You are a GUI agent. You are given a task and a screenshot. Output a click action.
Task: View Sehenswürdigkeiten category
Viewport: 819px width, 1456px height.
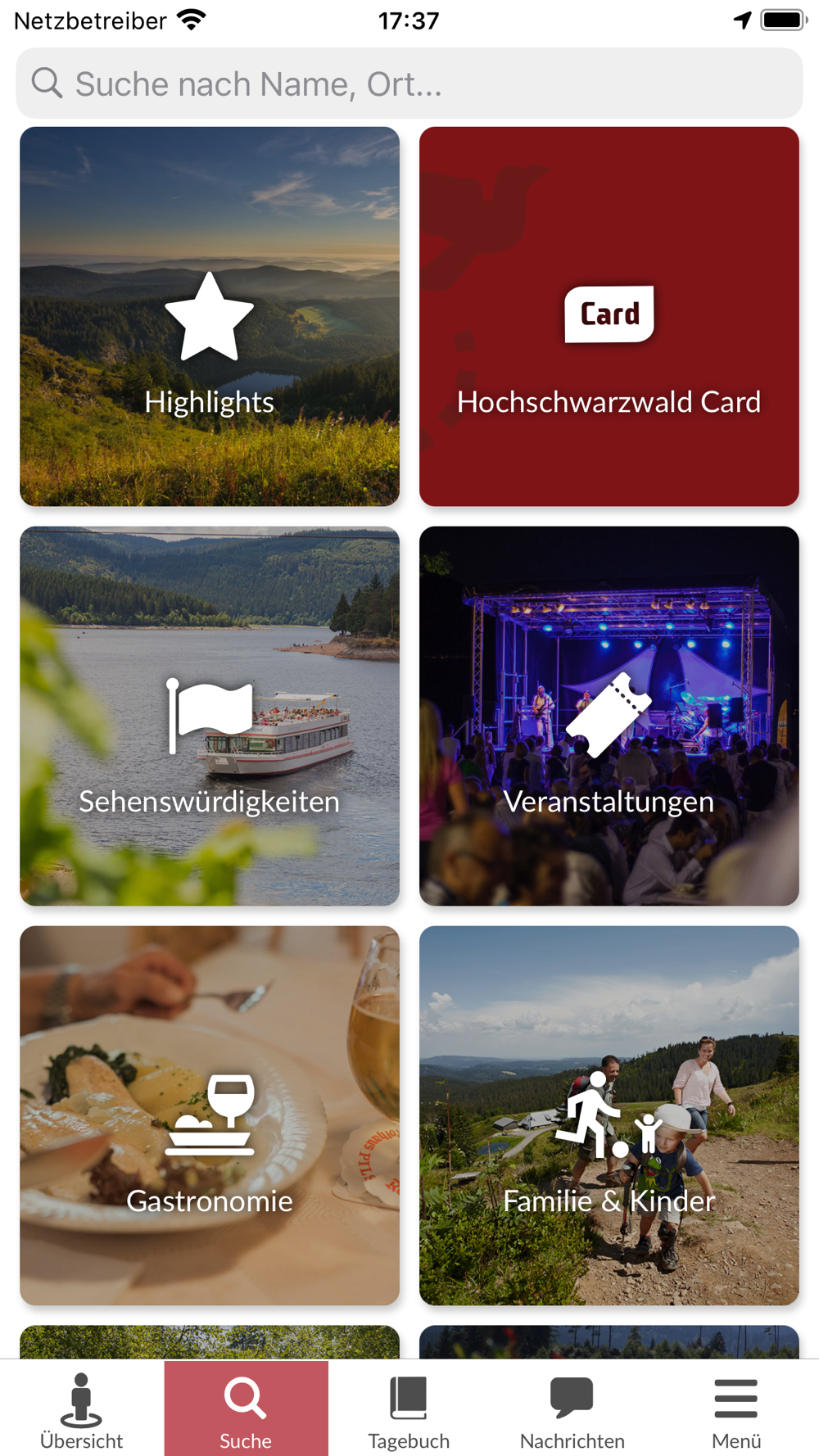[210, 716]
